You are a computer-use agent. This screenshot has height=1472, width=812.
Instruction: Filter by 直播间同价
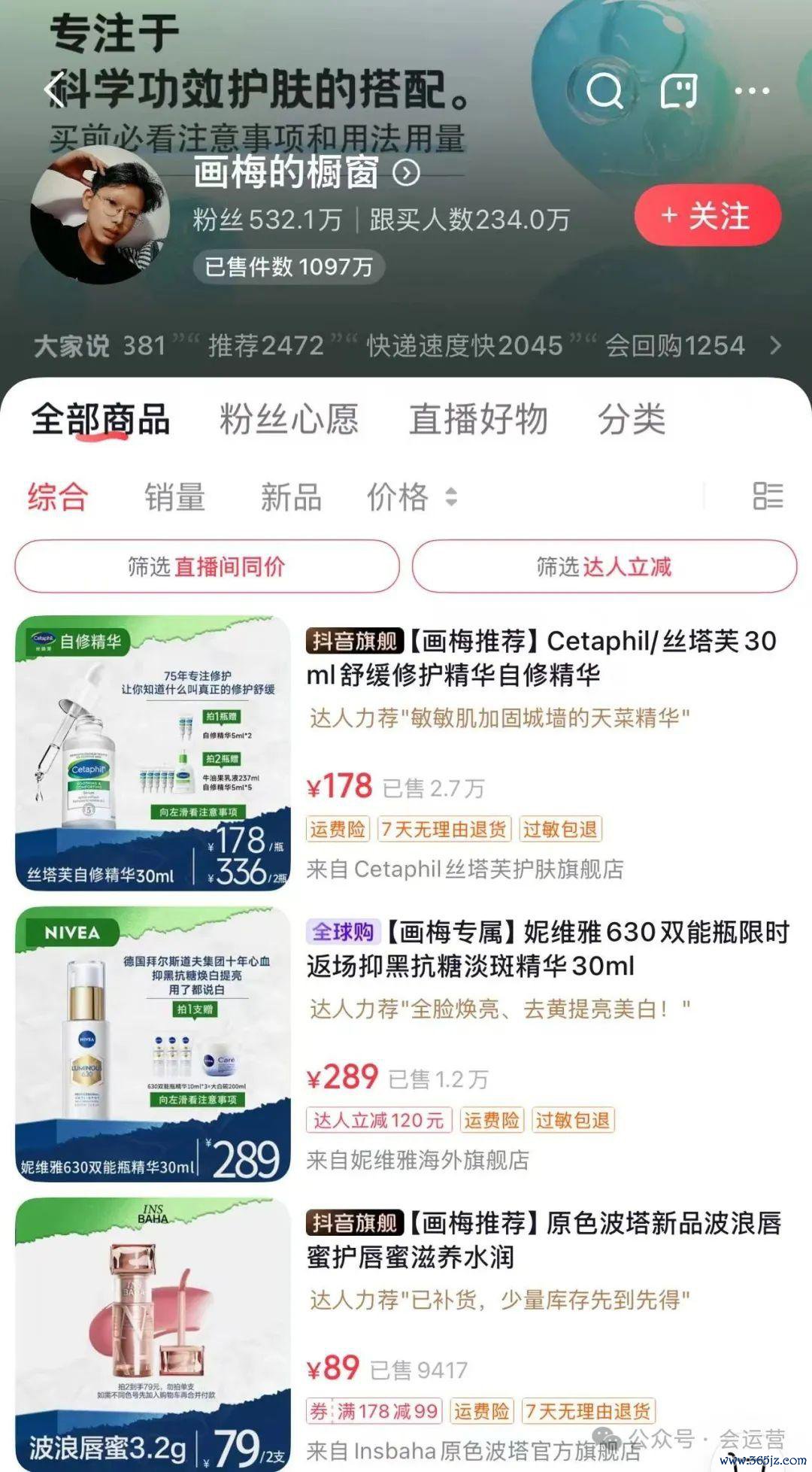[207, 566]
